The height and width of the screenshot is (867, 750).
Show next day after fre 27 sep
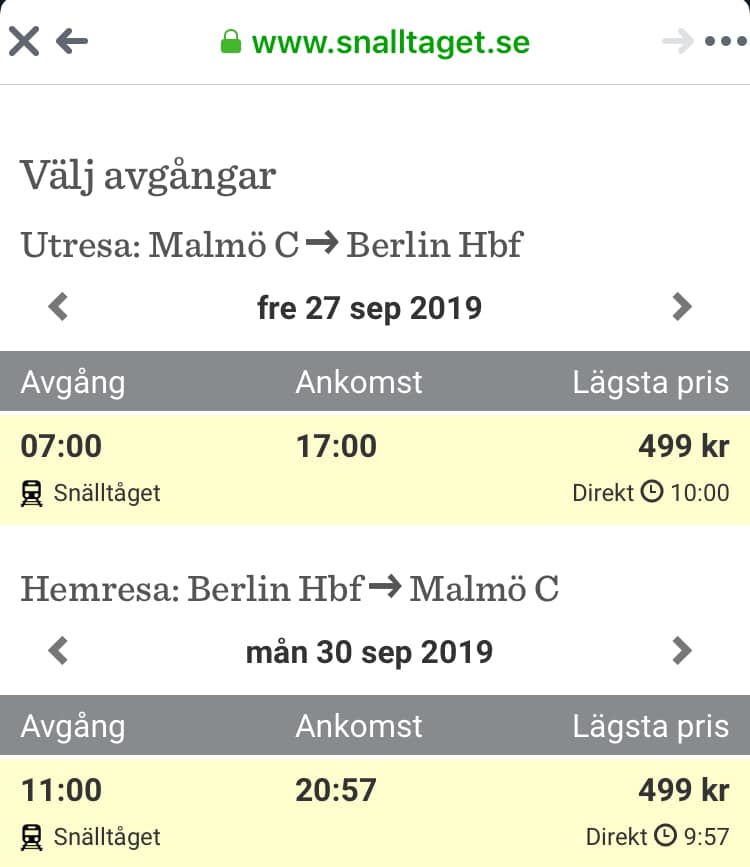(x=682, y=306)
